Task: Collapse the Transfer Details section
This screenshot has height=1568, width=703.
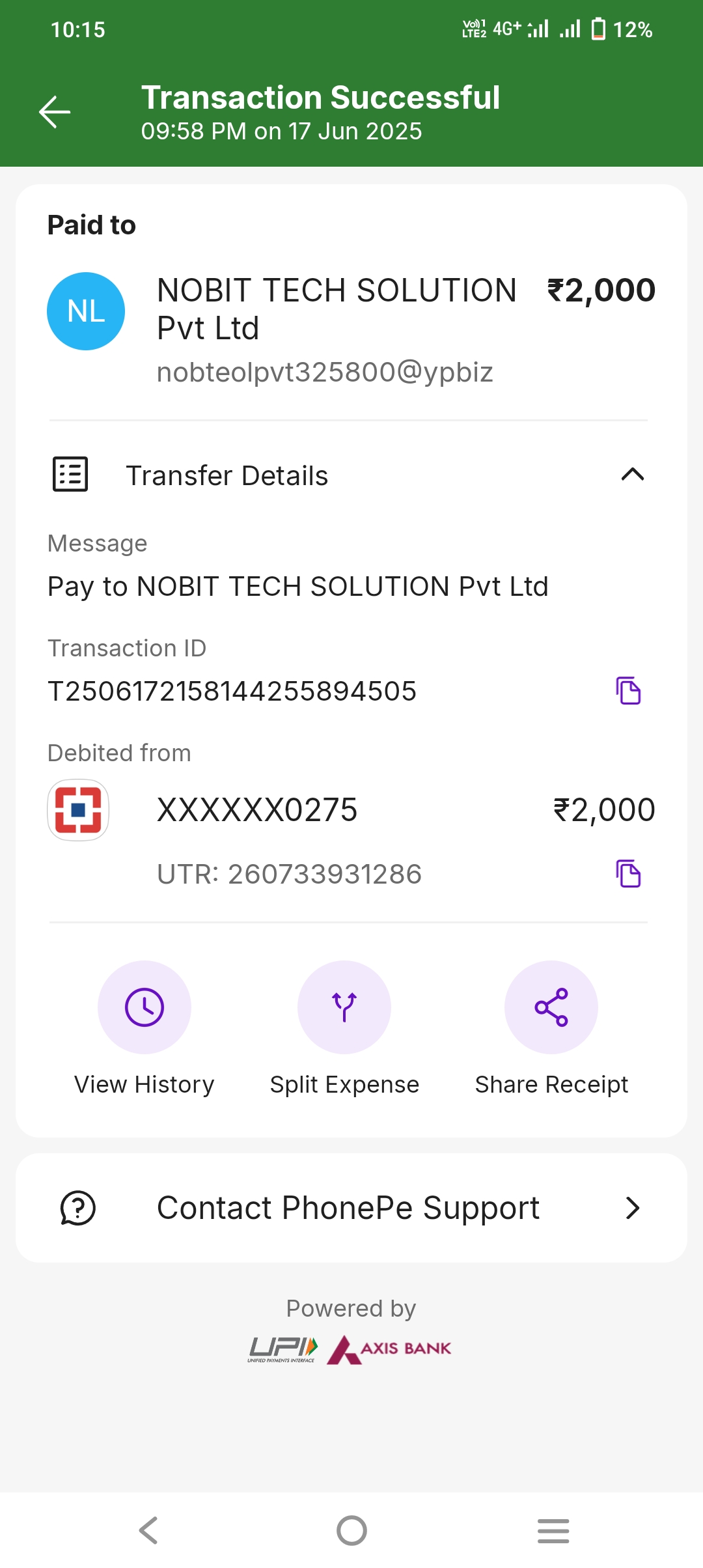Action: (632, 475)
